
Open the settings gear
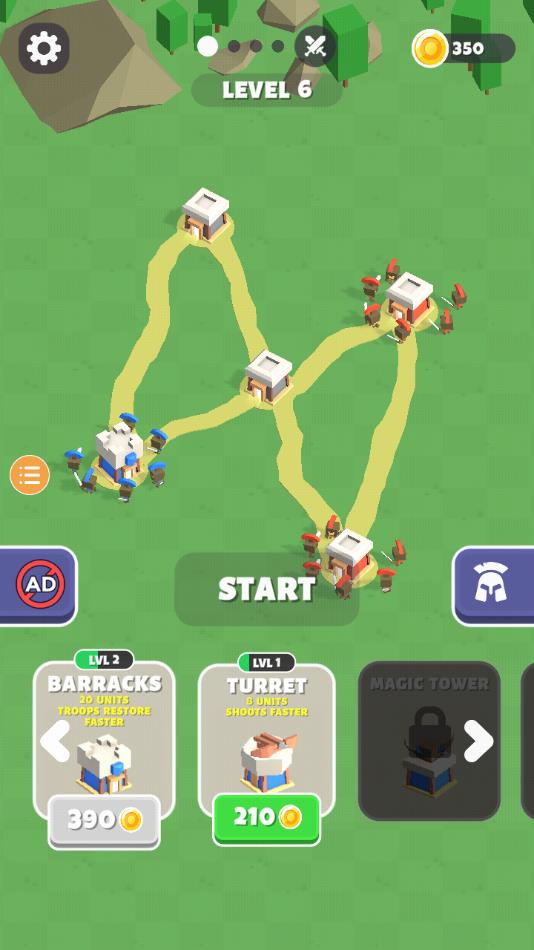coord(44,48)
